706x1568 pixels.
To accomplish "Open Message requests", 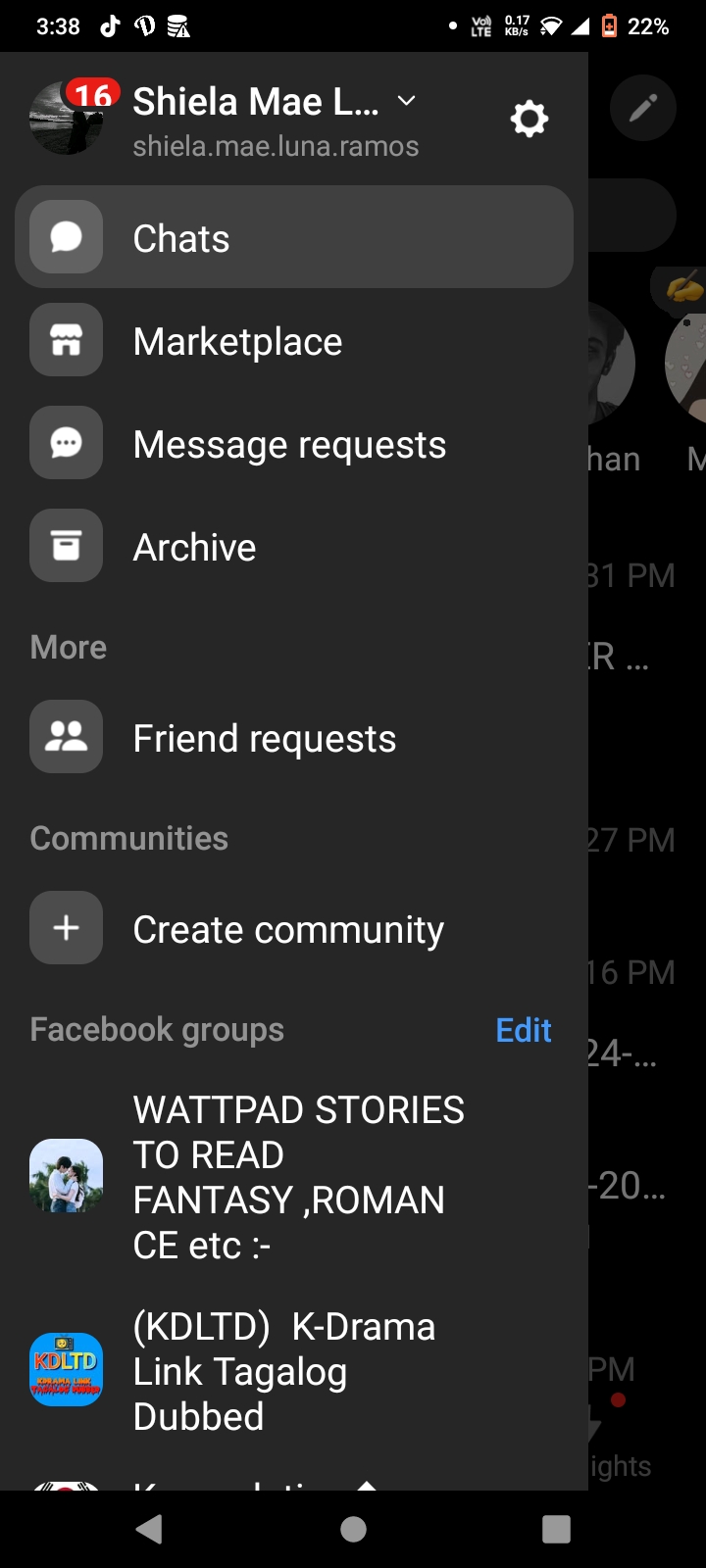I will point(294,444).
